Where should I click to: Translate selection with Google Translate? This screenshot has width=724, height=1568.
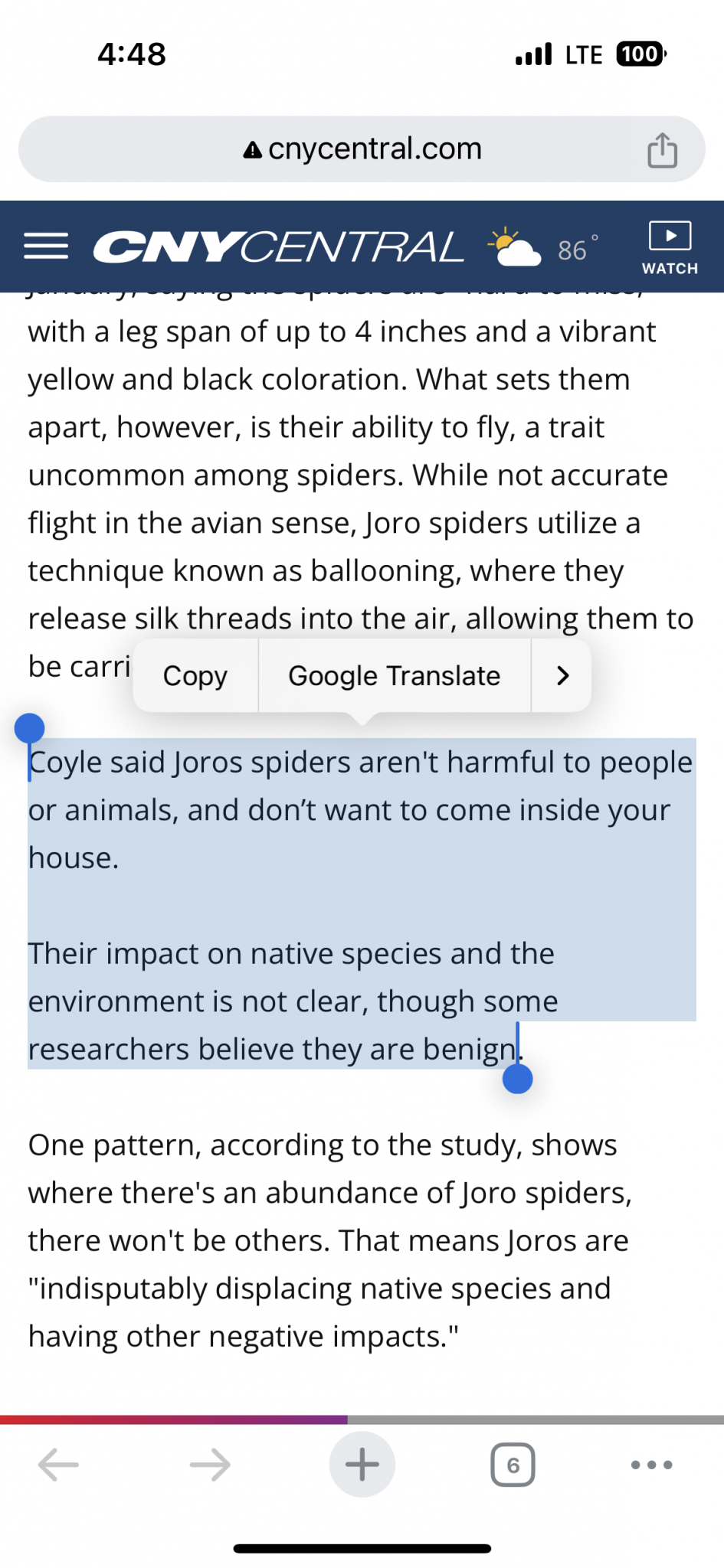tap(394, 676)
